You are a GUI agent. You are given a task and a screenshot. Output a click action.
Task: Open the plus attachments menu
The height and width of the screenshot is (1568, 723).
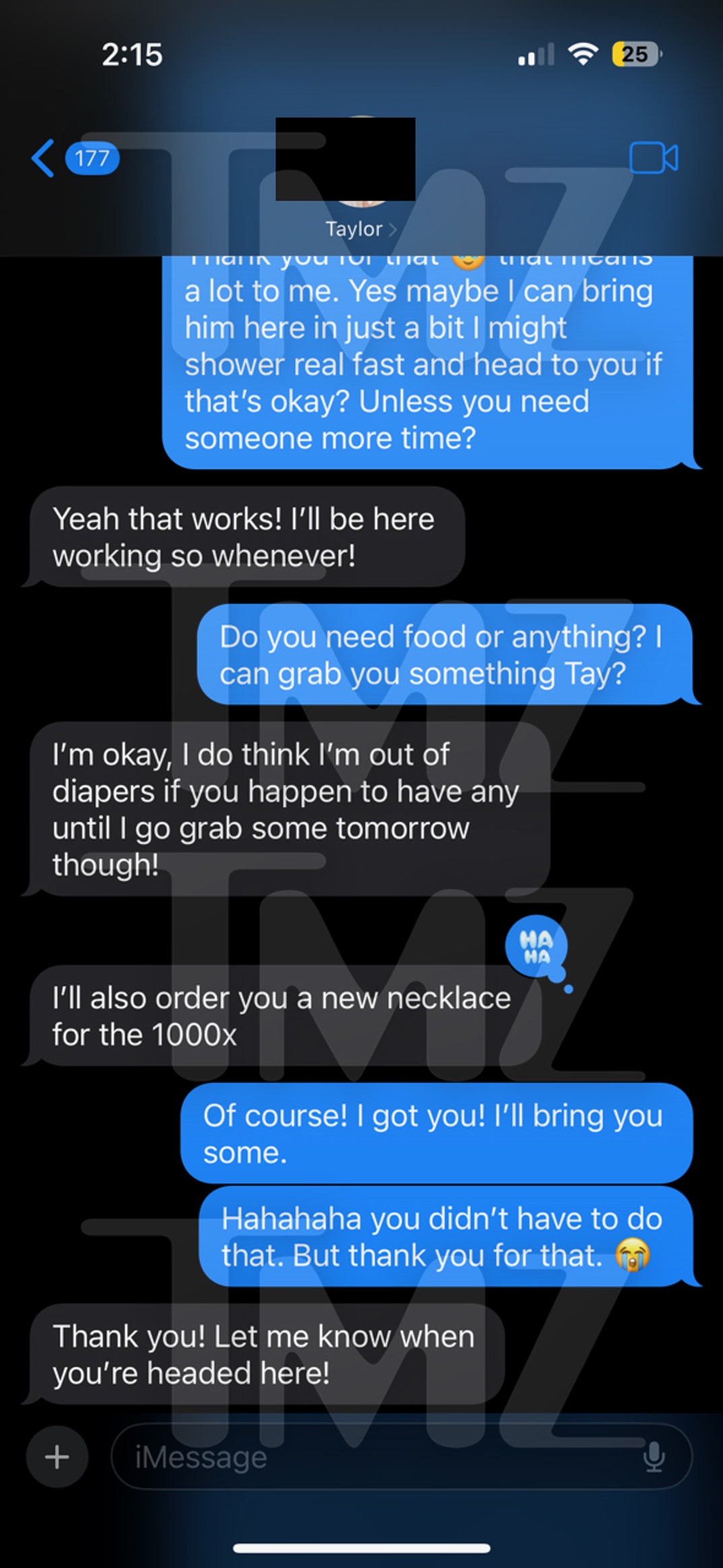pyautogui.click(x=57, y=1456)
